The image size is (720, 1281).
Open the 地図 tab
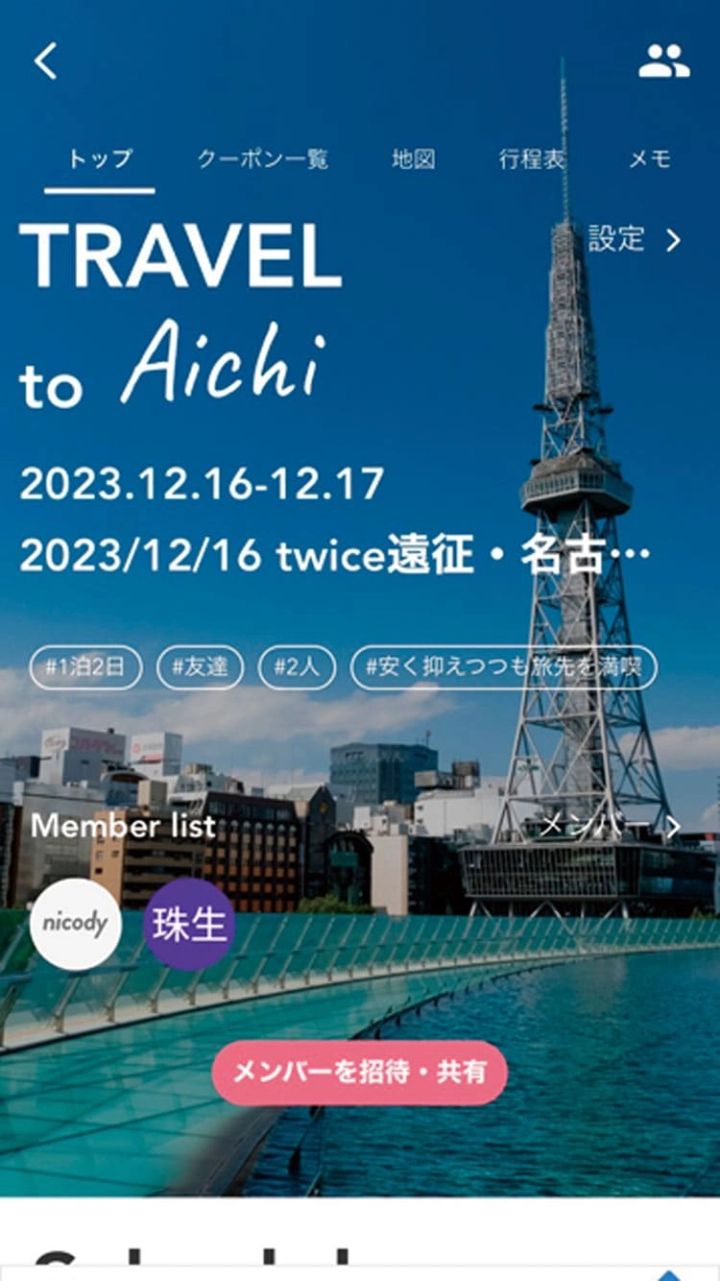pyautogui.click(x=413, y=159)
